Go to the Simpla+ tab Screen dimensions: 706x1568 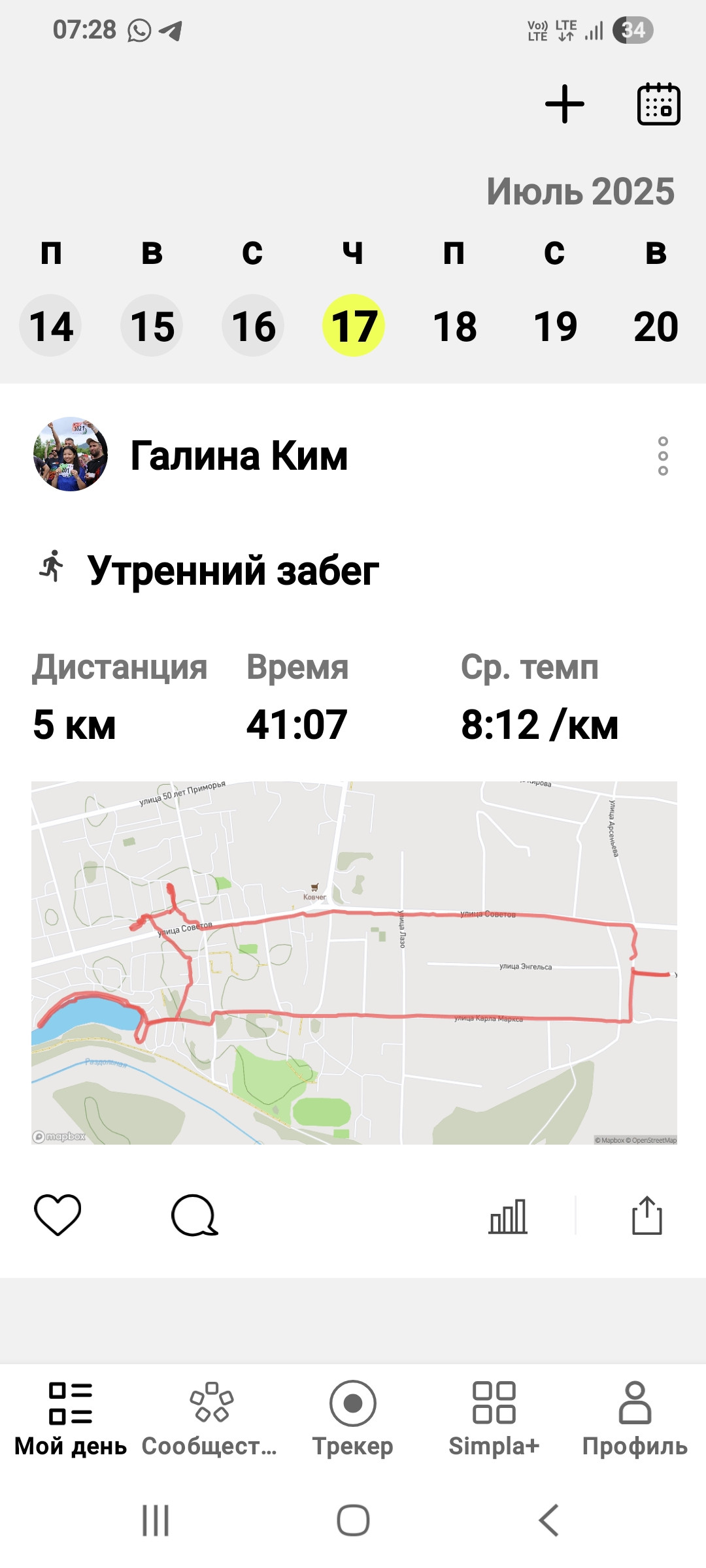494,1418
